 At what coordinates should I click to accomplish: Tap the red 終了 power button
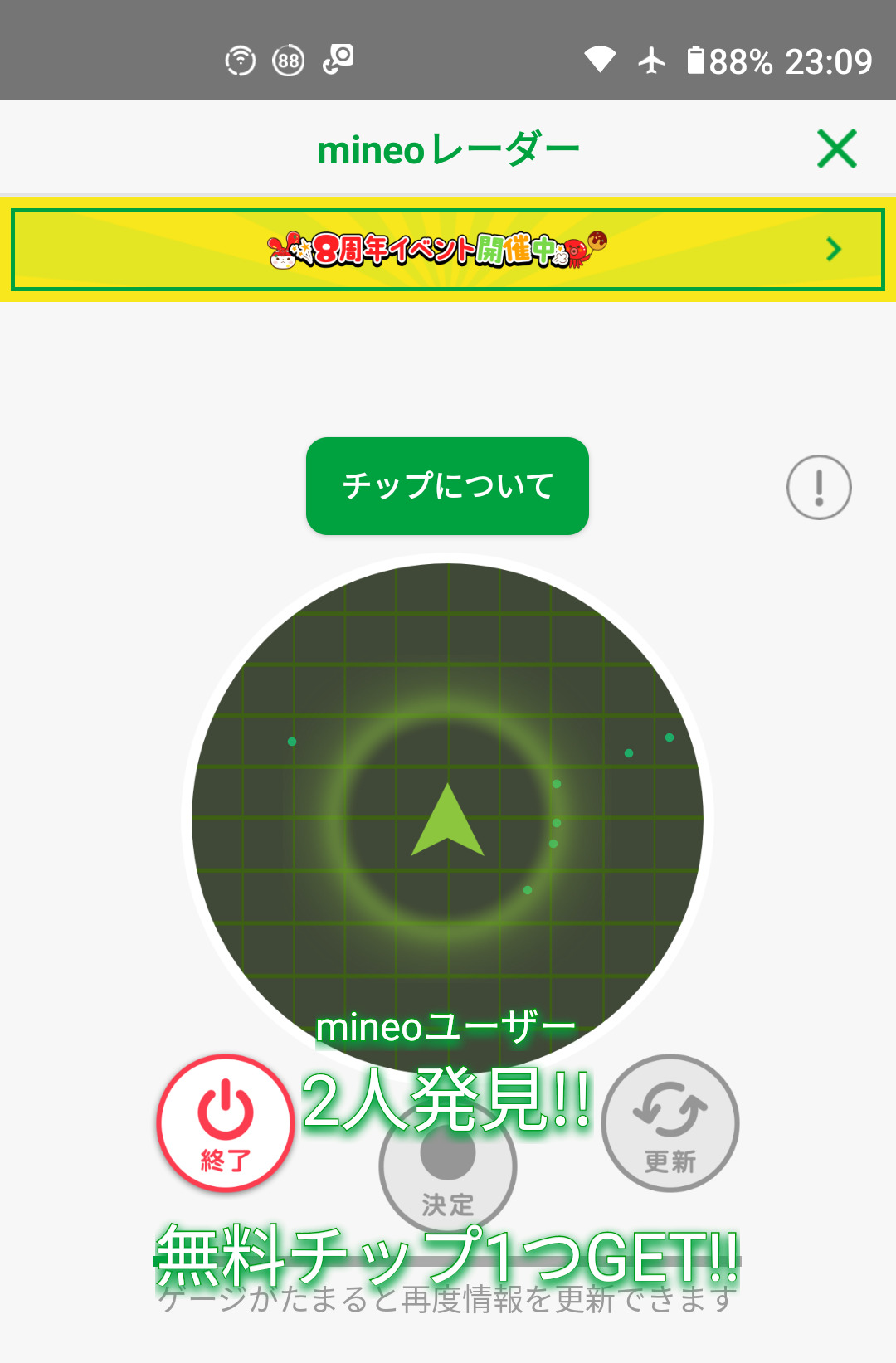[x=226, y=1123]
